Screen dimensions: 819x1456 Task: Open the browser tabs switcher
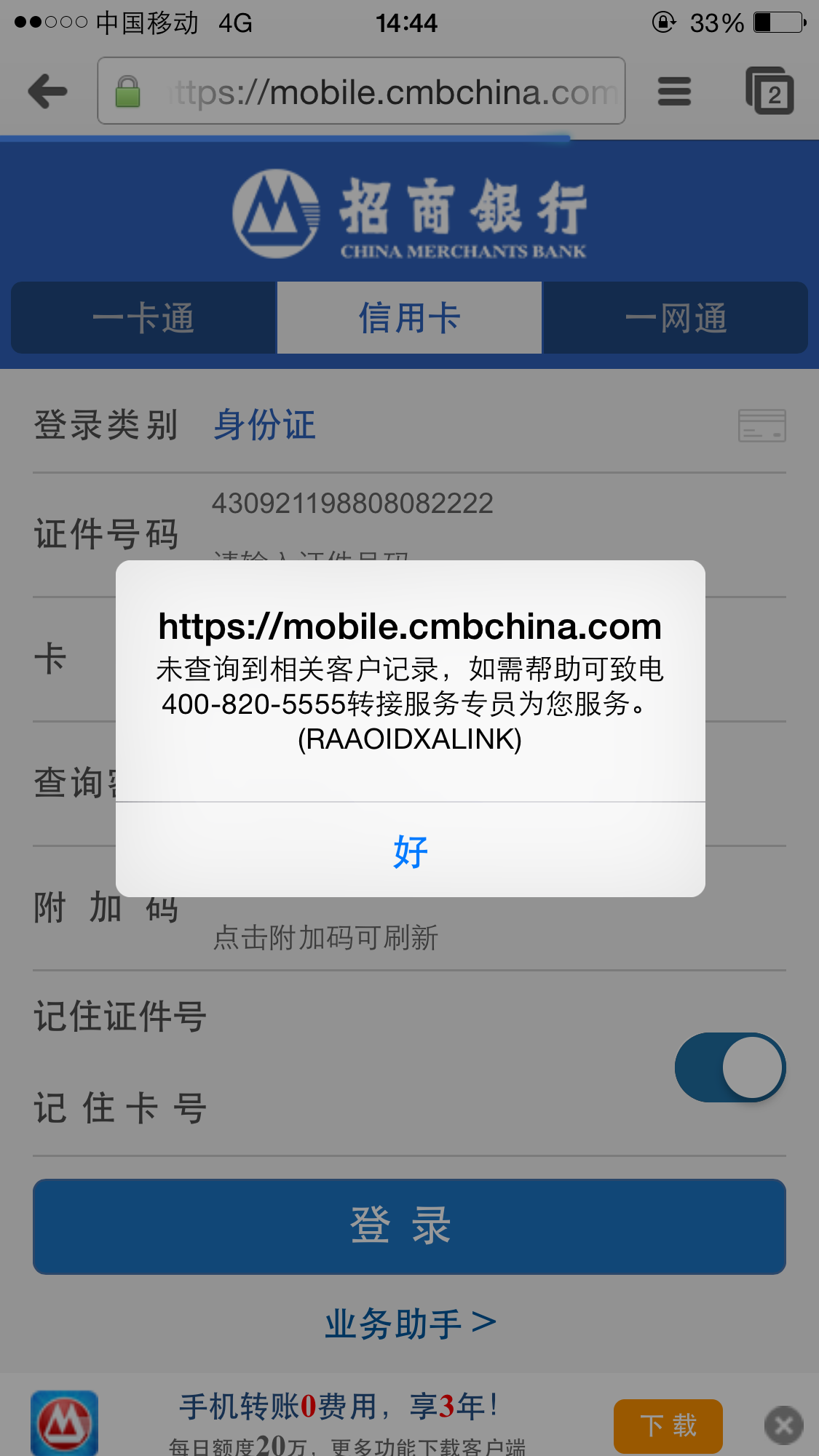[x=769, y=91]
